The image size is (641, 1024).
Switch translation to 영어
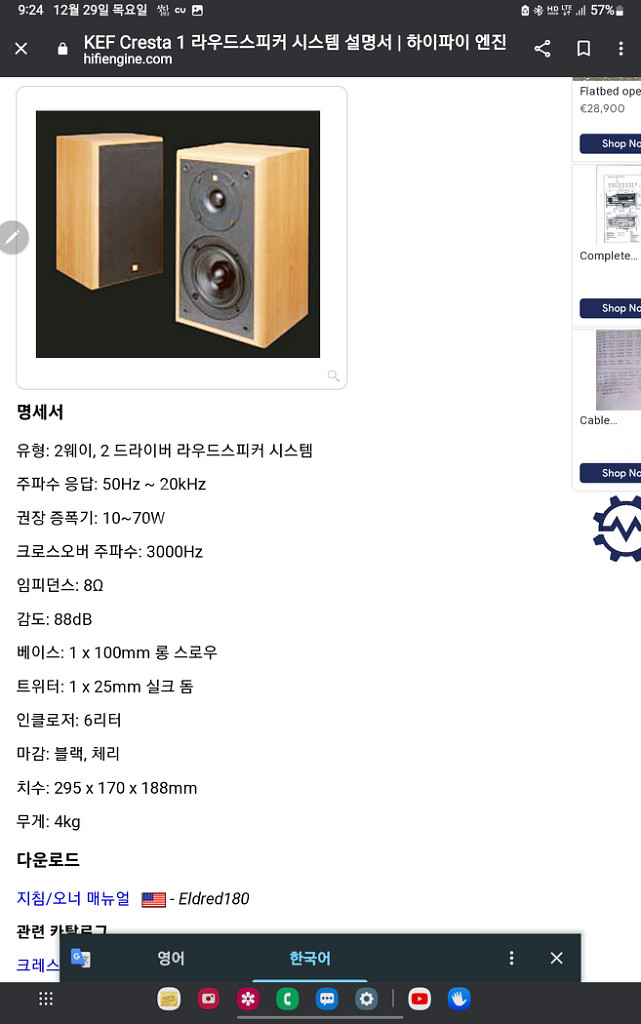[171, 958]
